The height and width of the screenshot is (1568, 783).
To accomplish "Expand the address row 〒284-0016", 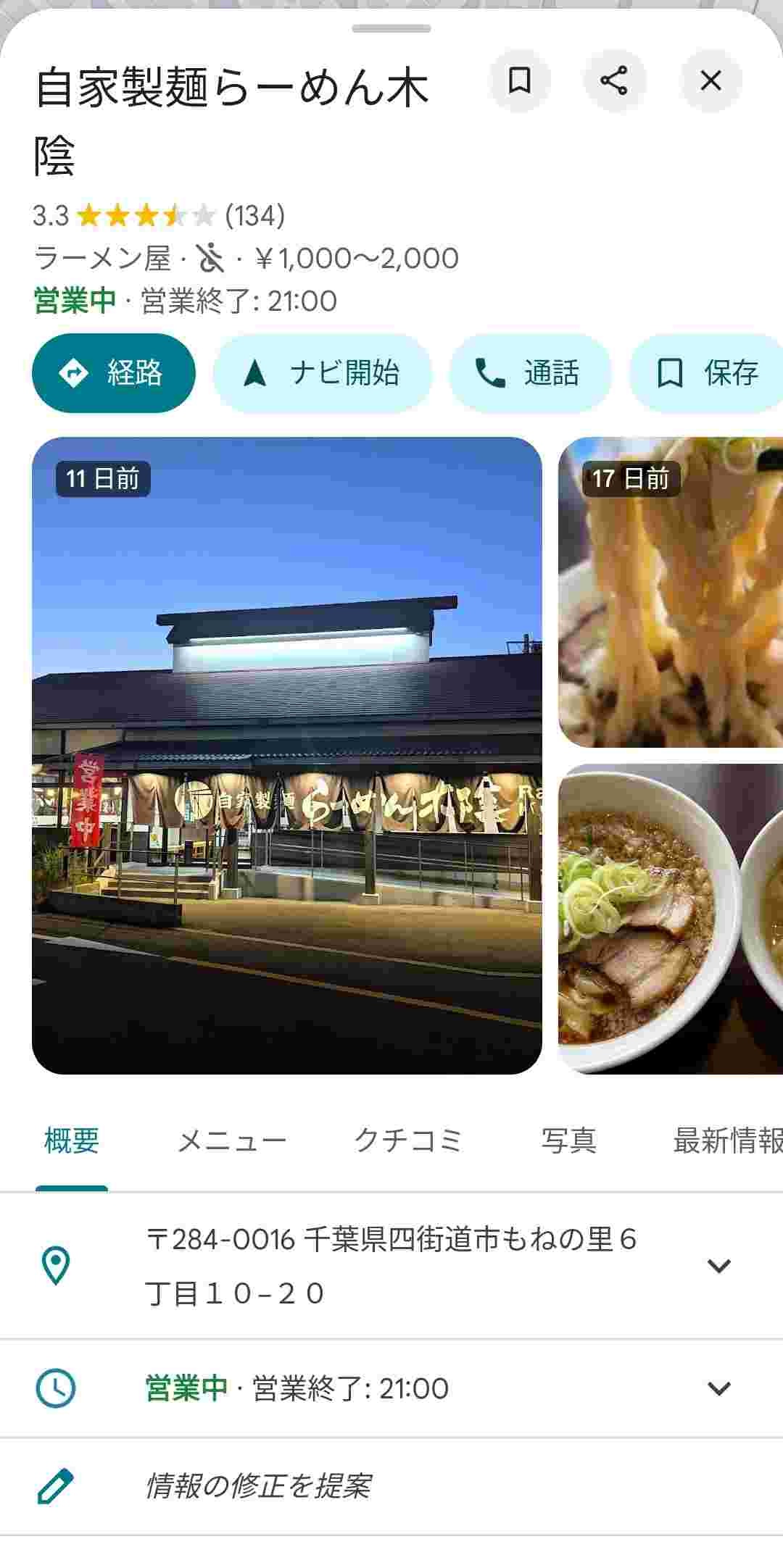I will click(x=718, y=1266).
